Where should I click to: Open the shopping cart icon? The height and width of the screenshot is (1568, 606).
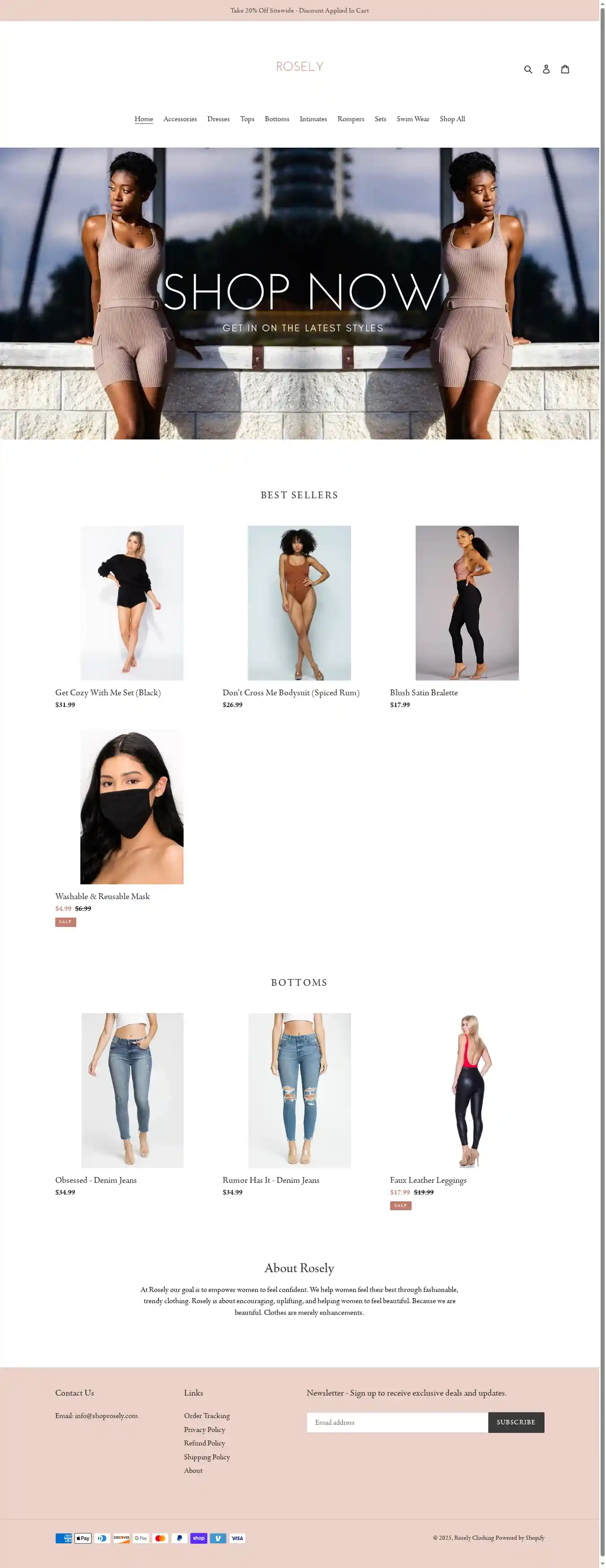point(565,70)
